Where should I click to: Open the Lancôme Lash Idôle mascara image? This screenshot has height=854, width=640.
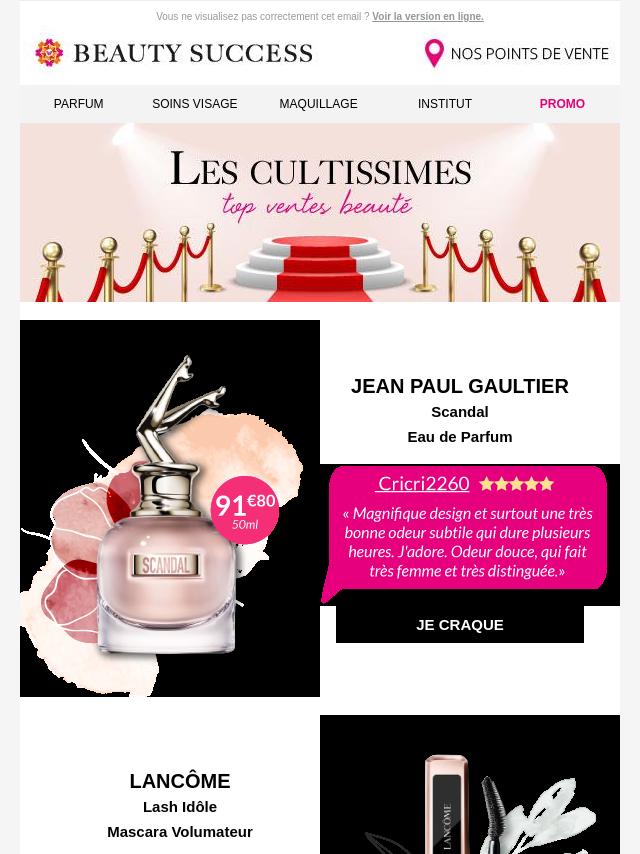470,790
